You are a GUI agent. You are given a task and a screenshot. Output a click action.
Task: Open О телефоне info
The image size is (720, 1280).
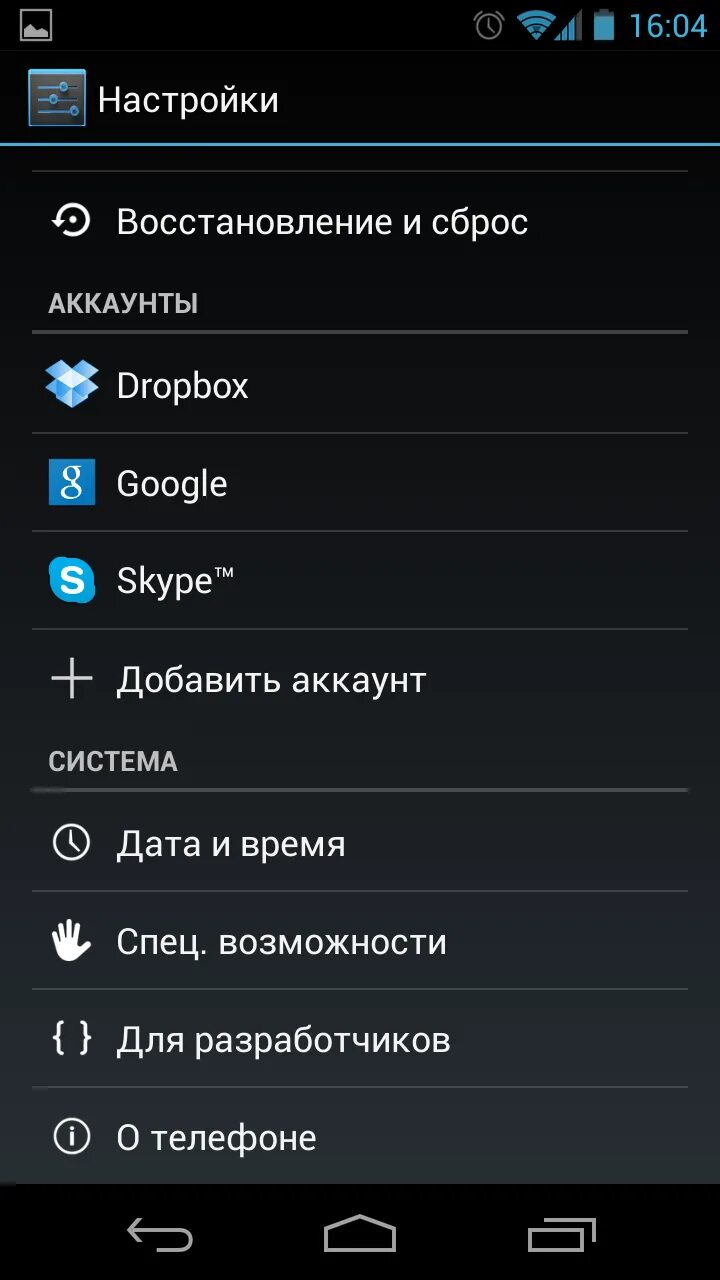216,1137
